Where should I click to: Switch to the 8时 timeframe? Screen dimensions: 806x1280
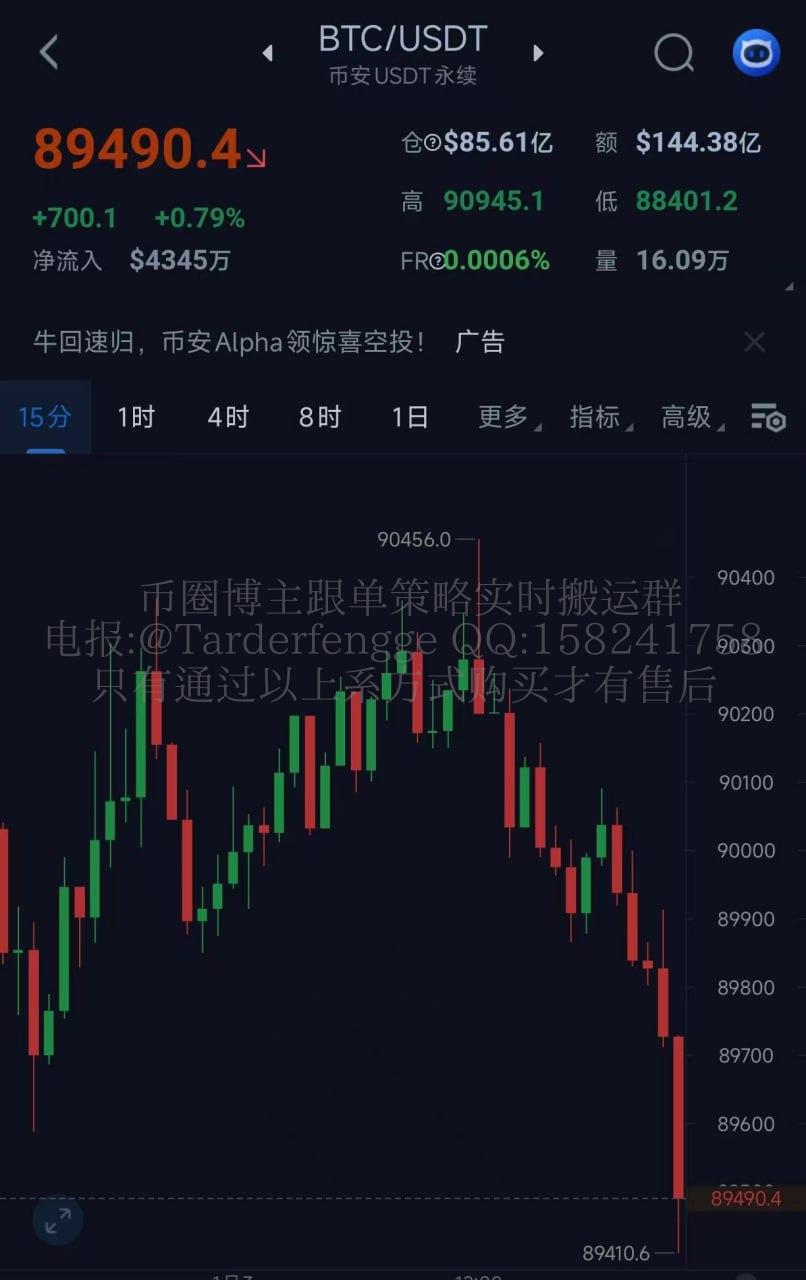(x=319, y=417)
